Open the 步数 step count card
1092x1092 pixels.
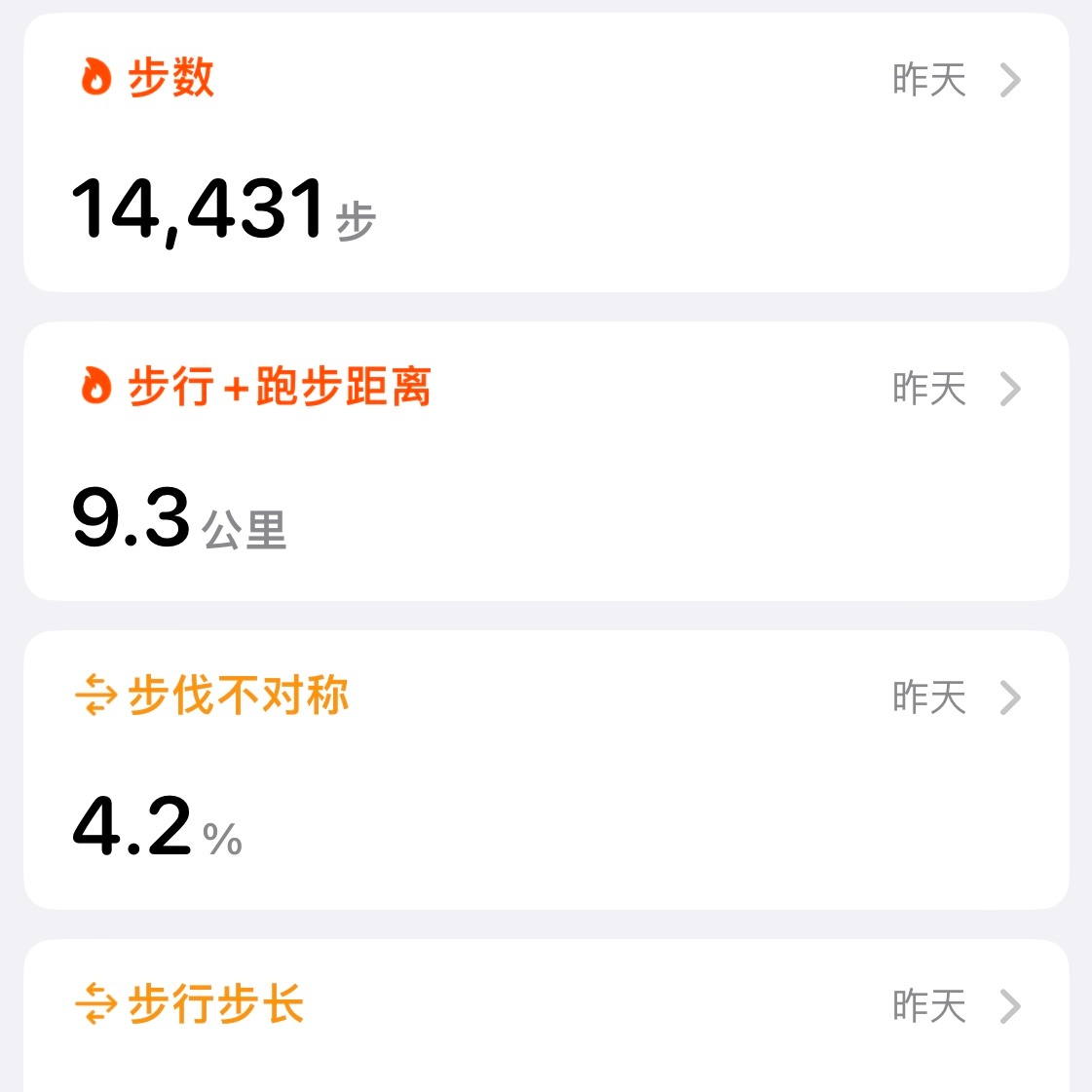(x=546, y=153)
